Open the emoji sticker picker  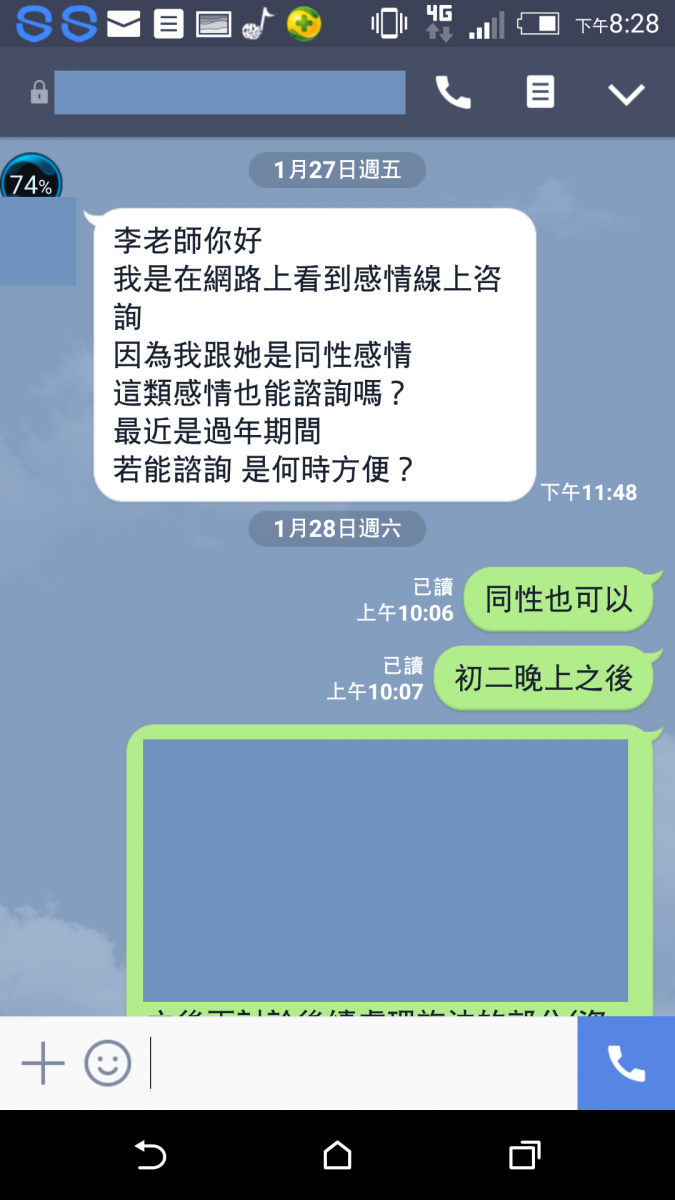click(x=107, y=1063)
